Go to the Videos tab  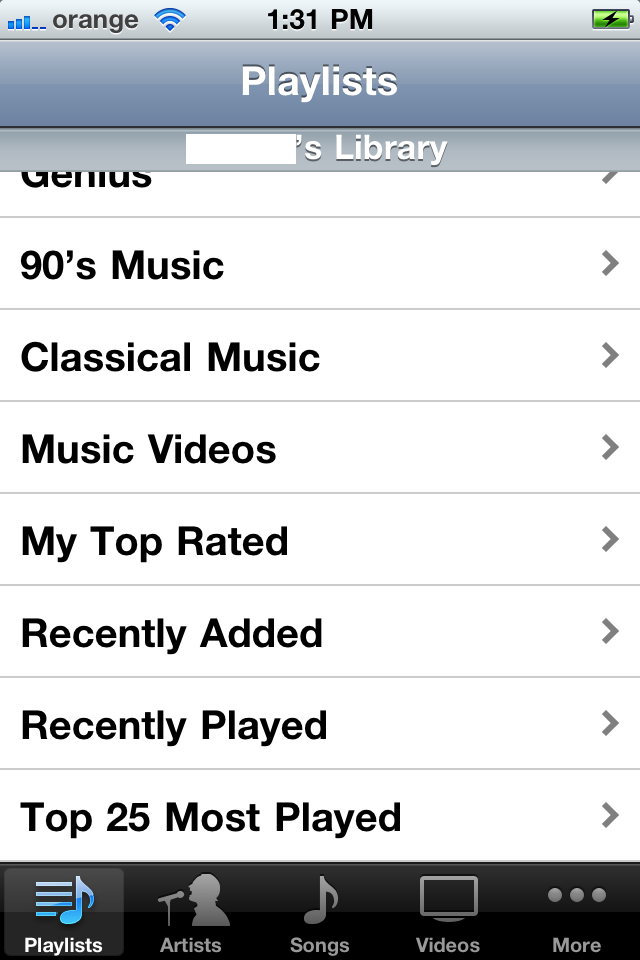448,912
